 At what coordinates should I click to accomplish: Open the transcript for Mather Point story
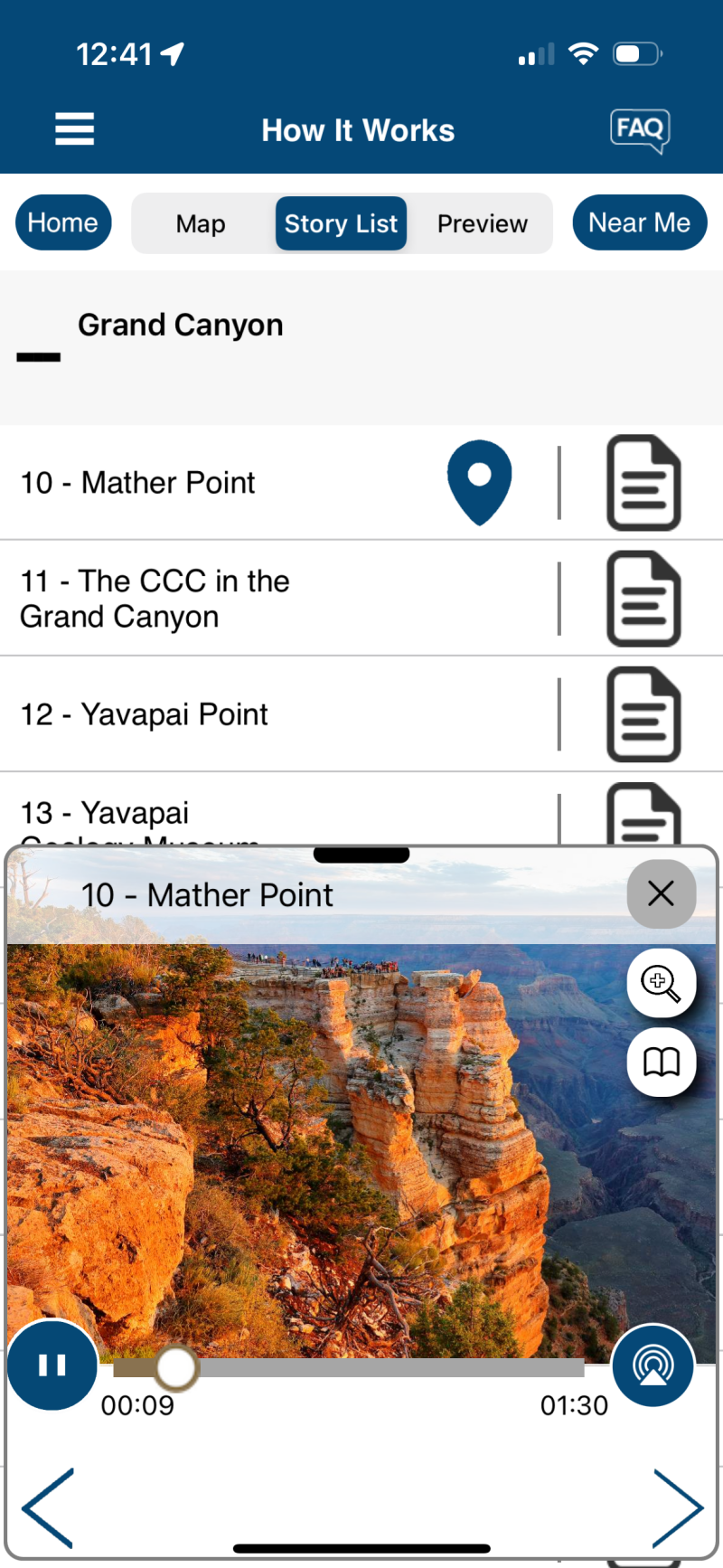click(x=643, y=483)
